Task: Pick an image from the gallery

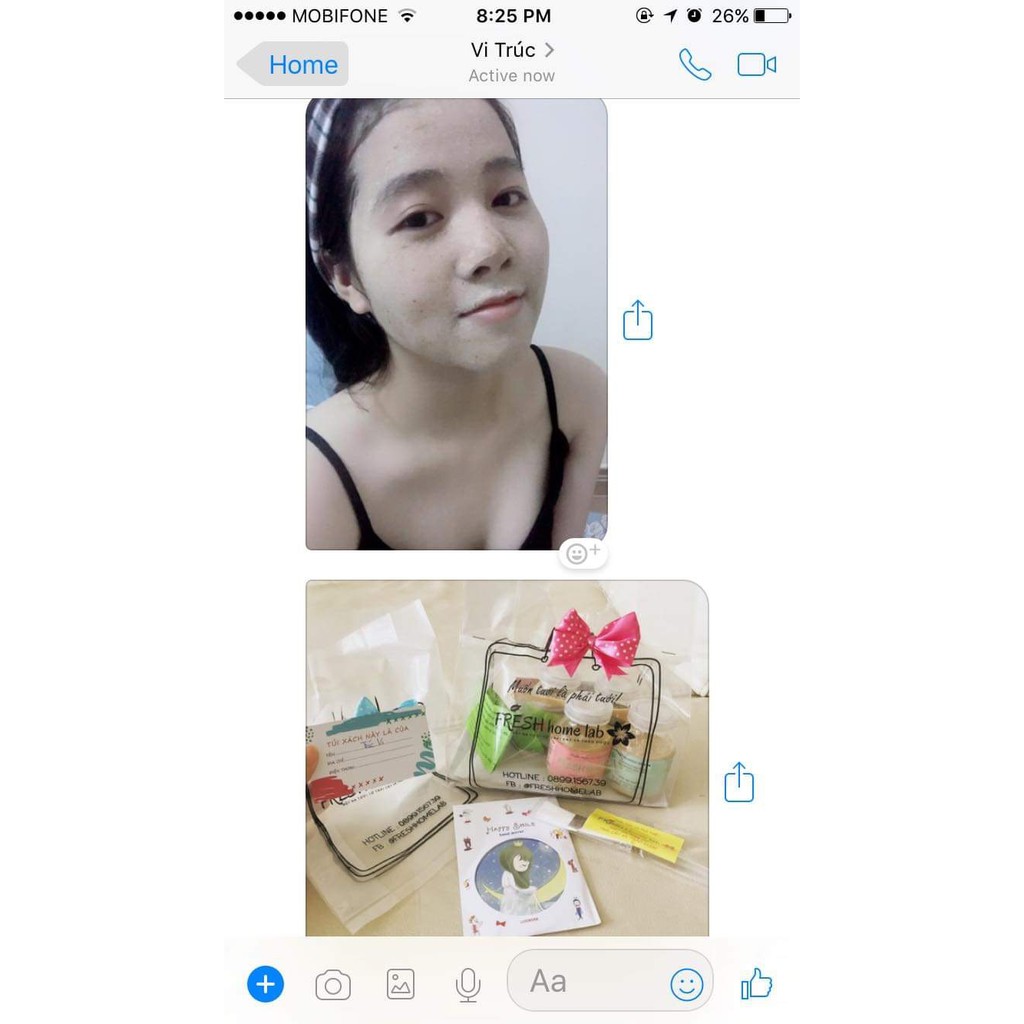Action: 401,985
